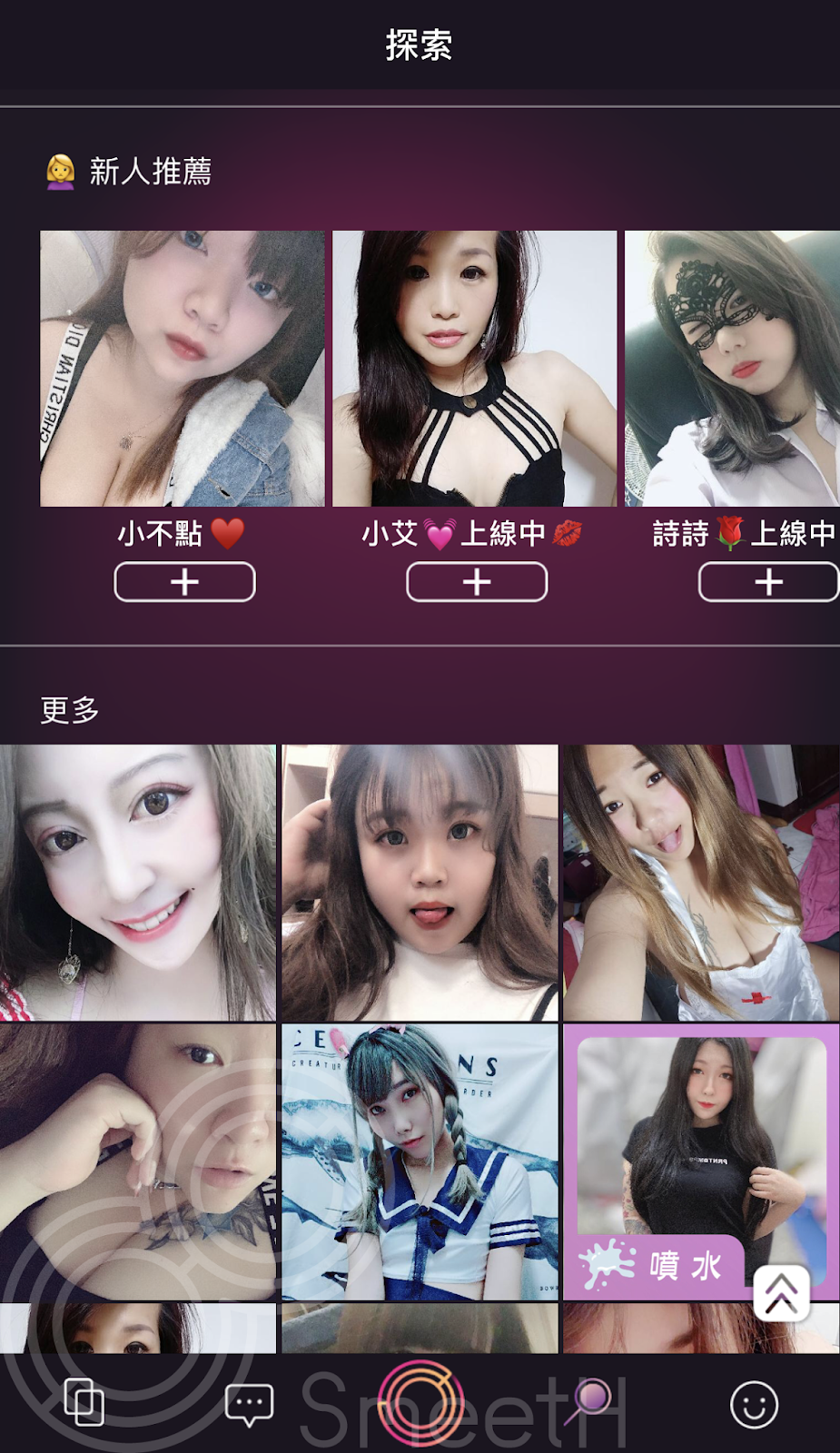
Task: Jump back to top with the double-arrow button
Action: tap(781, 1292)
